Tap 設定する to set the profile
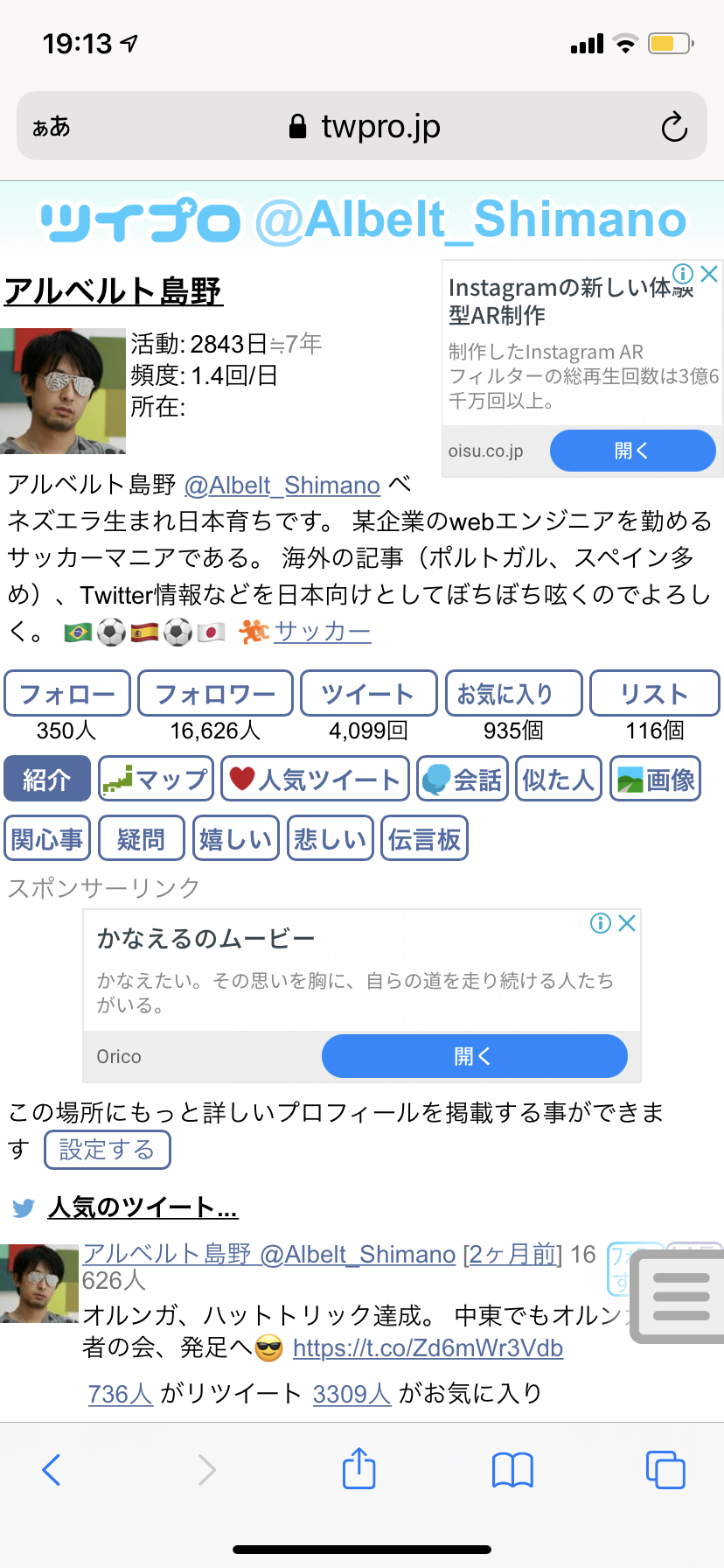The height and width of the screenshot is (1568, 724). pos(107,1150)
